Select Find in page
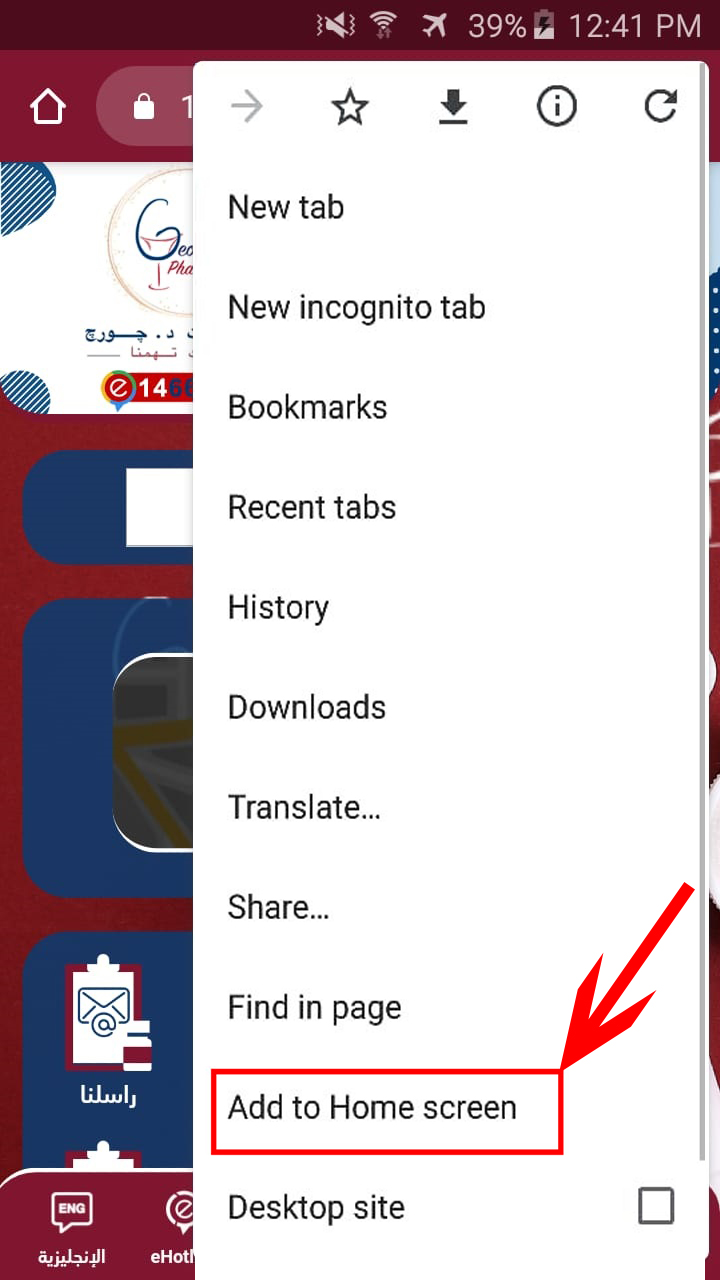 [x=314, y=1007]
